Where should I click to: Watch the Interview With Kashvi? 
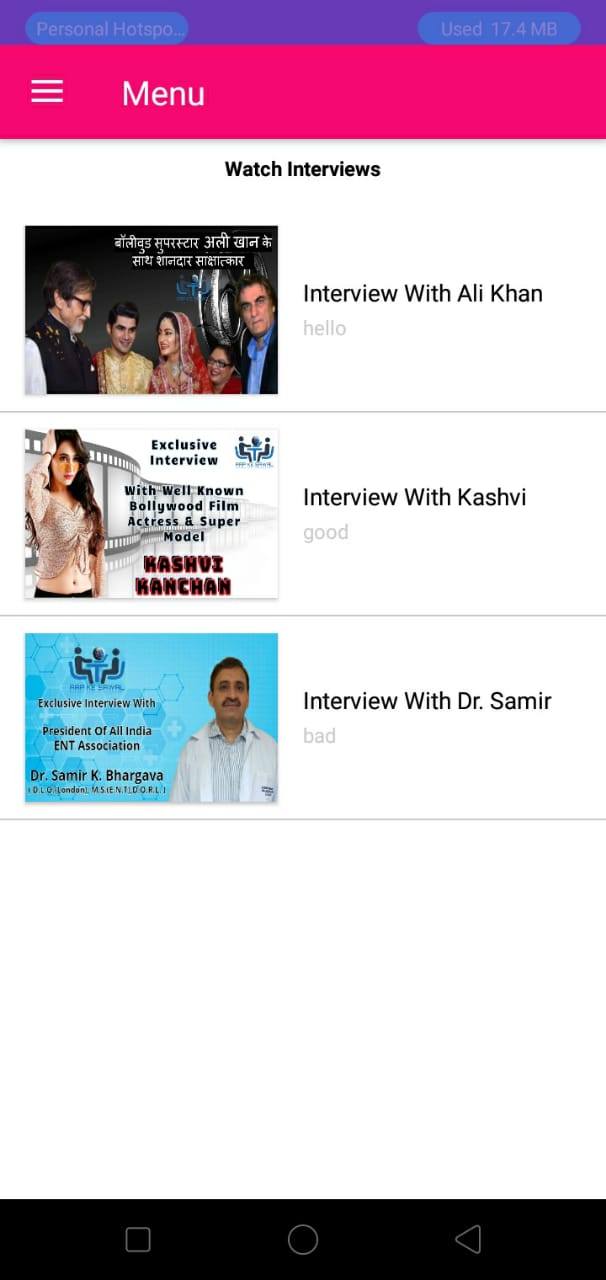[x=414, y=498]
